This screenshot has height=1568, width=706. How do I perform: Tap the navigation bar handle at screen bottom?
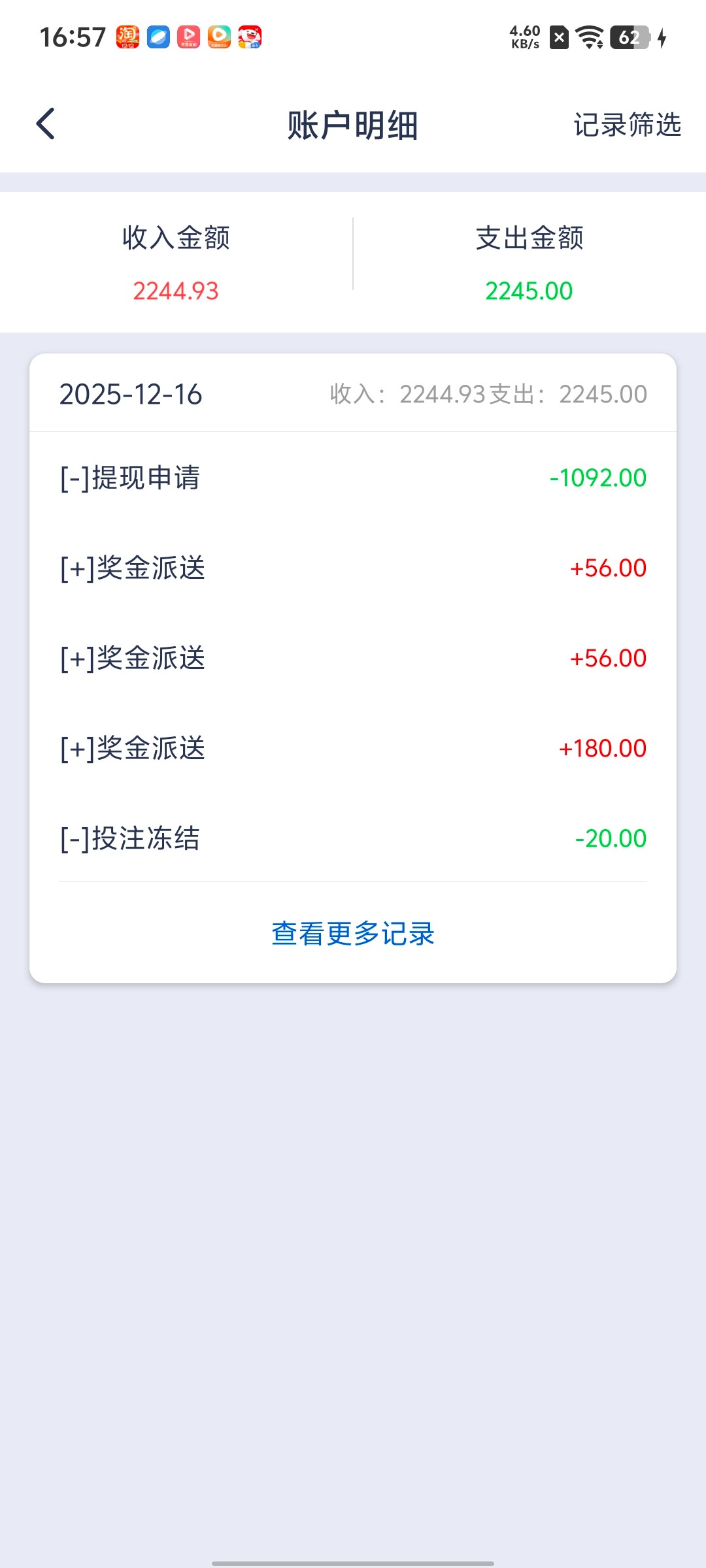pos(352,1560)
